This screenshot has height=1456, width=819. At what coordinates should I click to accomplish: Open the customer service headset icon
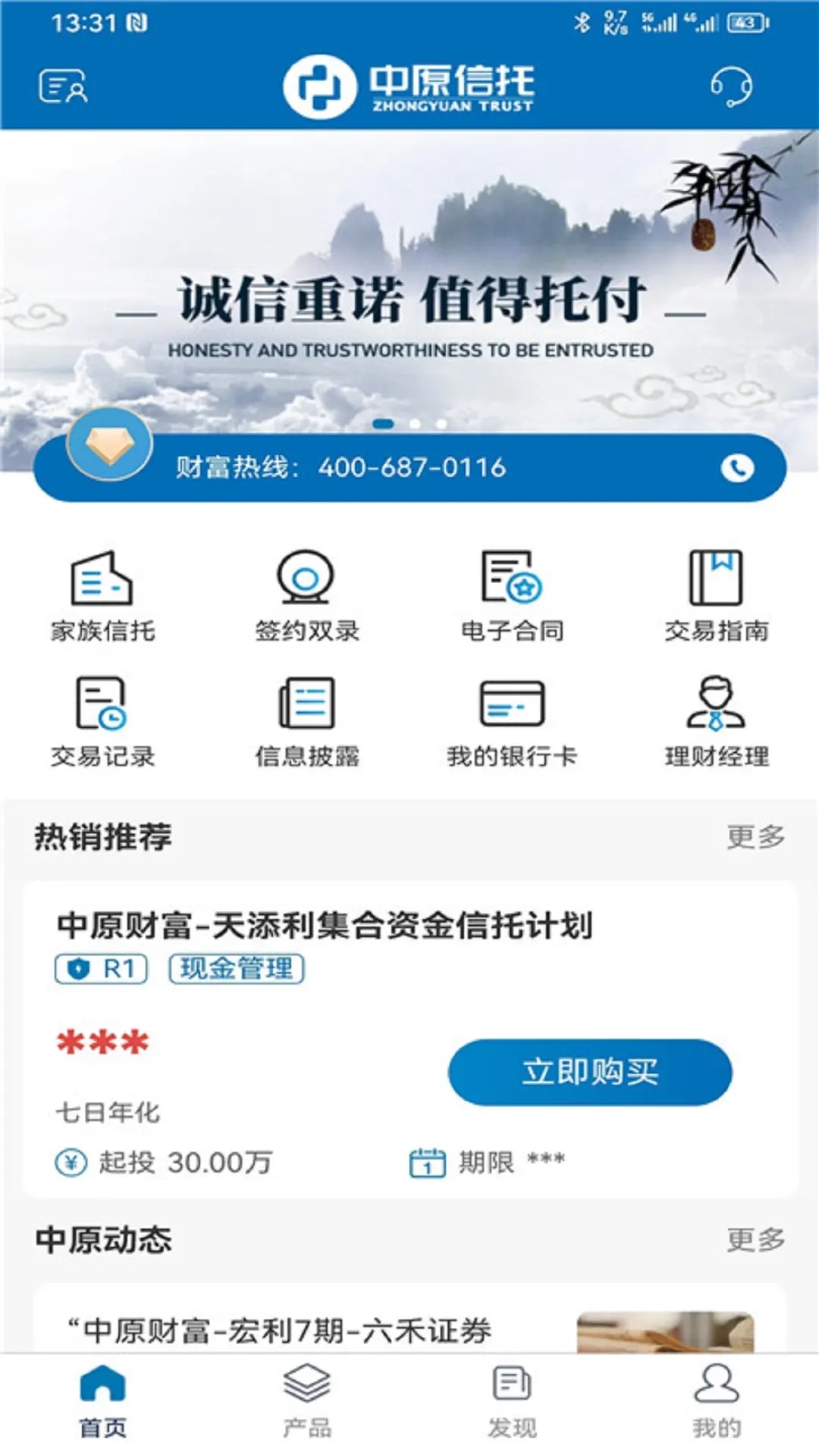[x=731, y=86]
